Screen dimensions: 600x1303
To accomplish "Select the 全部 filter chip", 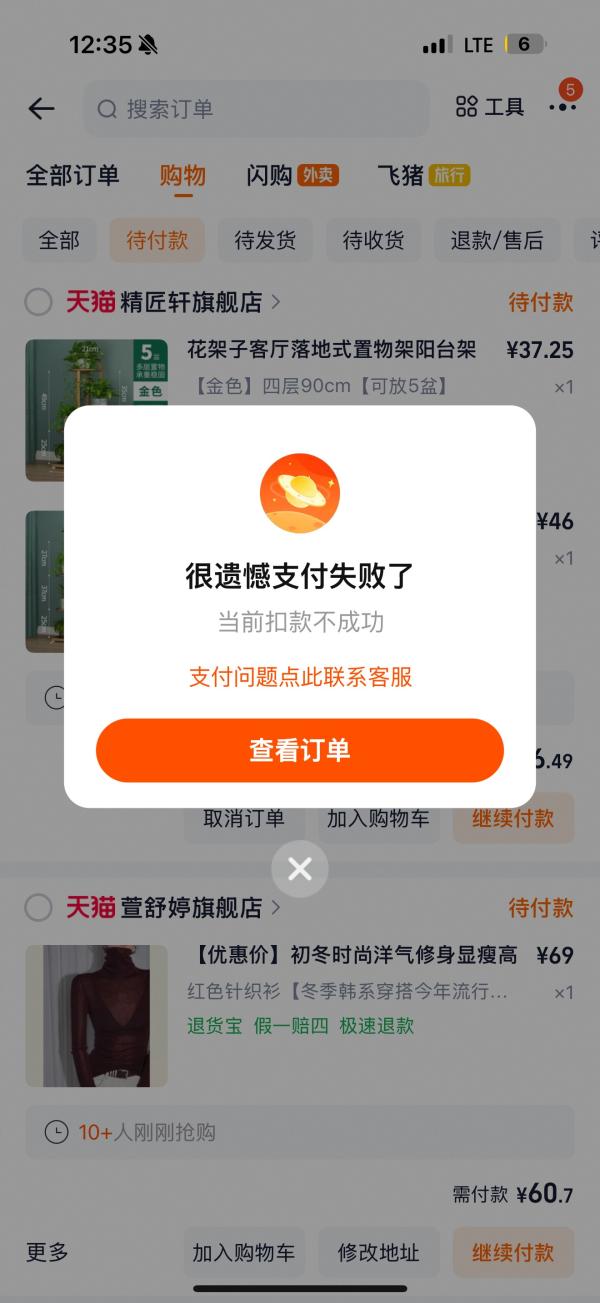I will pos(59,240).
